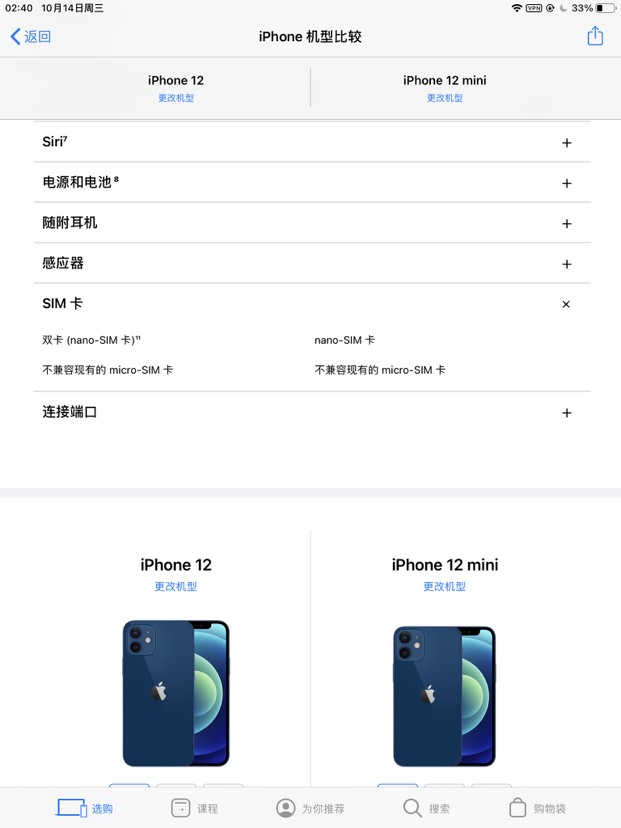Switch to the 课程 tab
Image resolution: width=621 pixels, height=828 pixels.
(x=194, y=808)
